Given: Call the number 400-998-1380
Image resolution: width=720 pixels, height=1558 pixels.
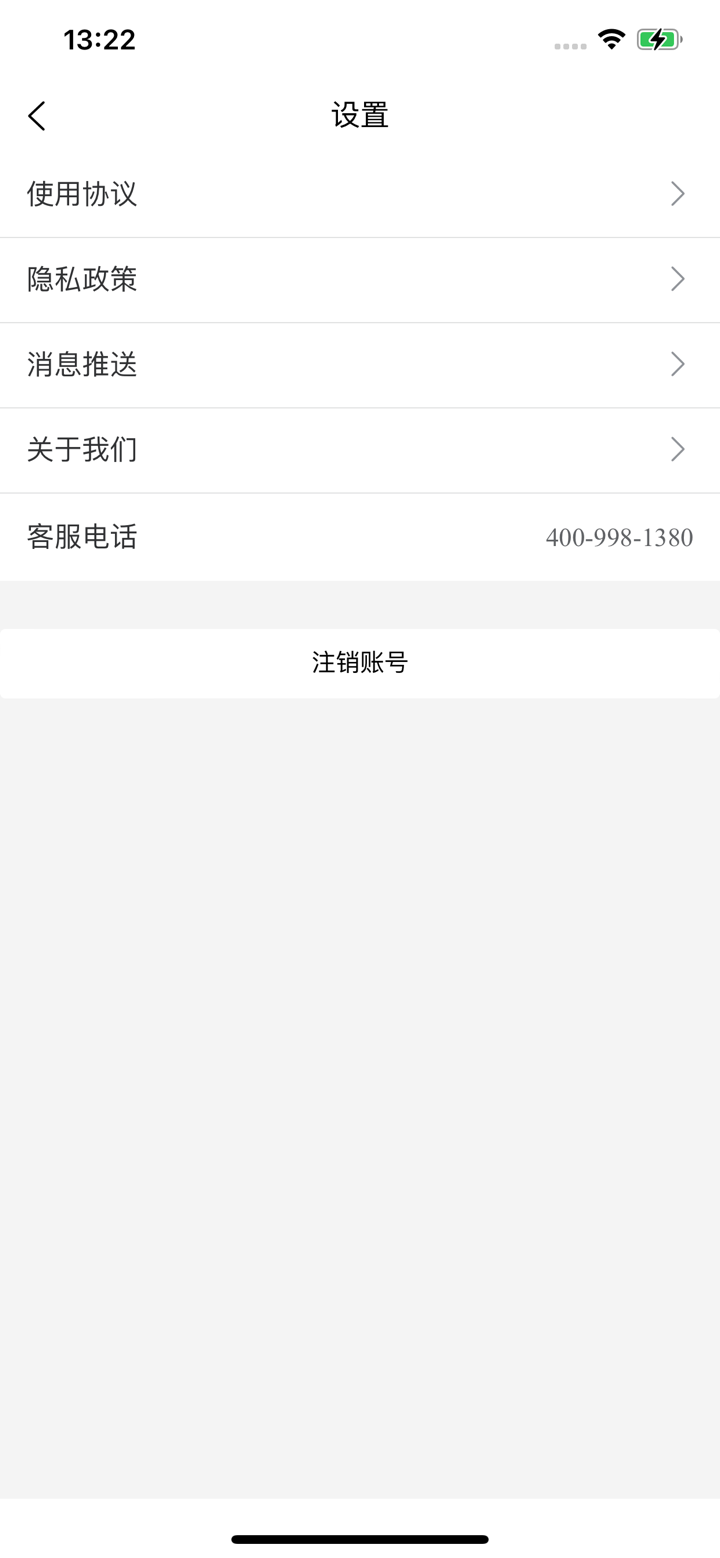Looking at the screenshot, I should click(x=618, y=537).
